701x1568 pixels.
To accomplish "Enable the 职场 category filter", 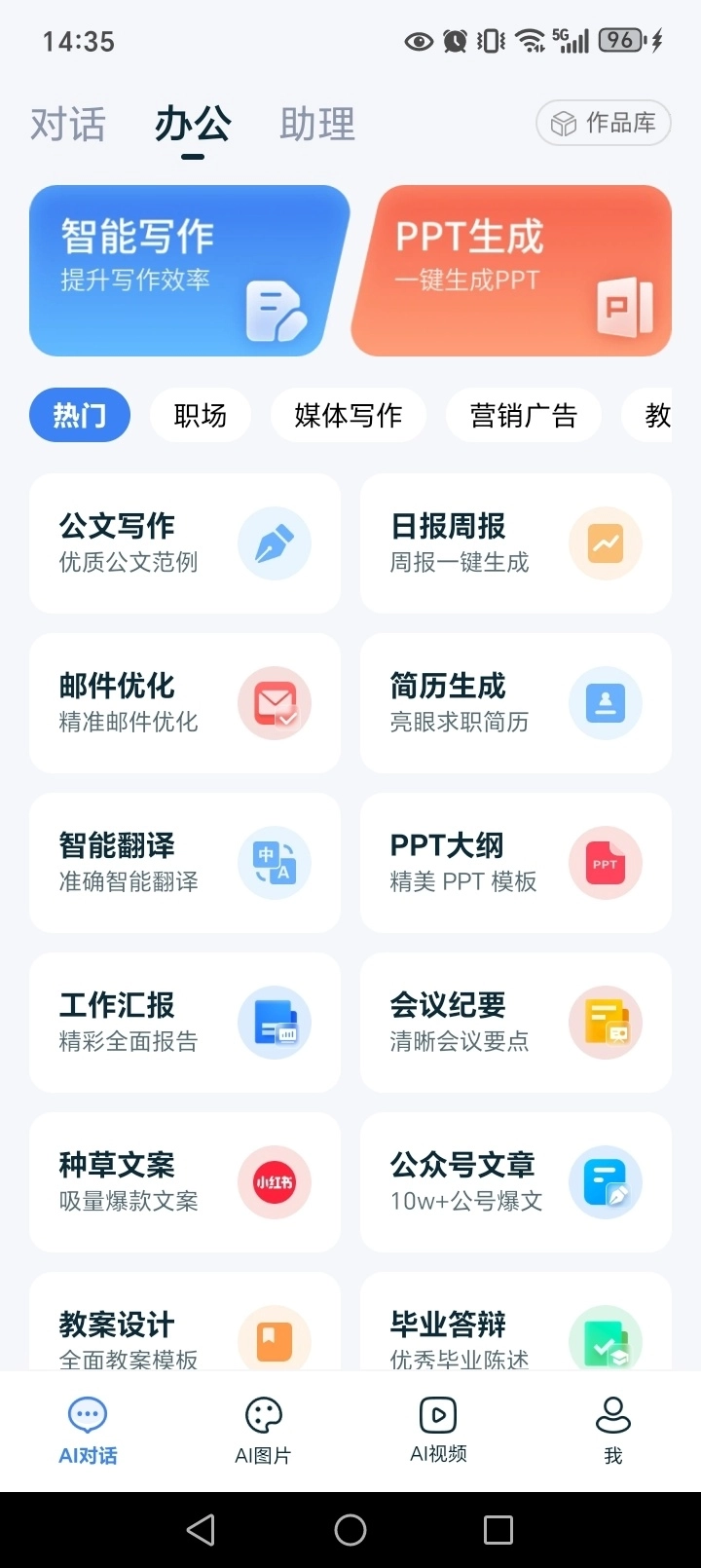I will point(201,415).
